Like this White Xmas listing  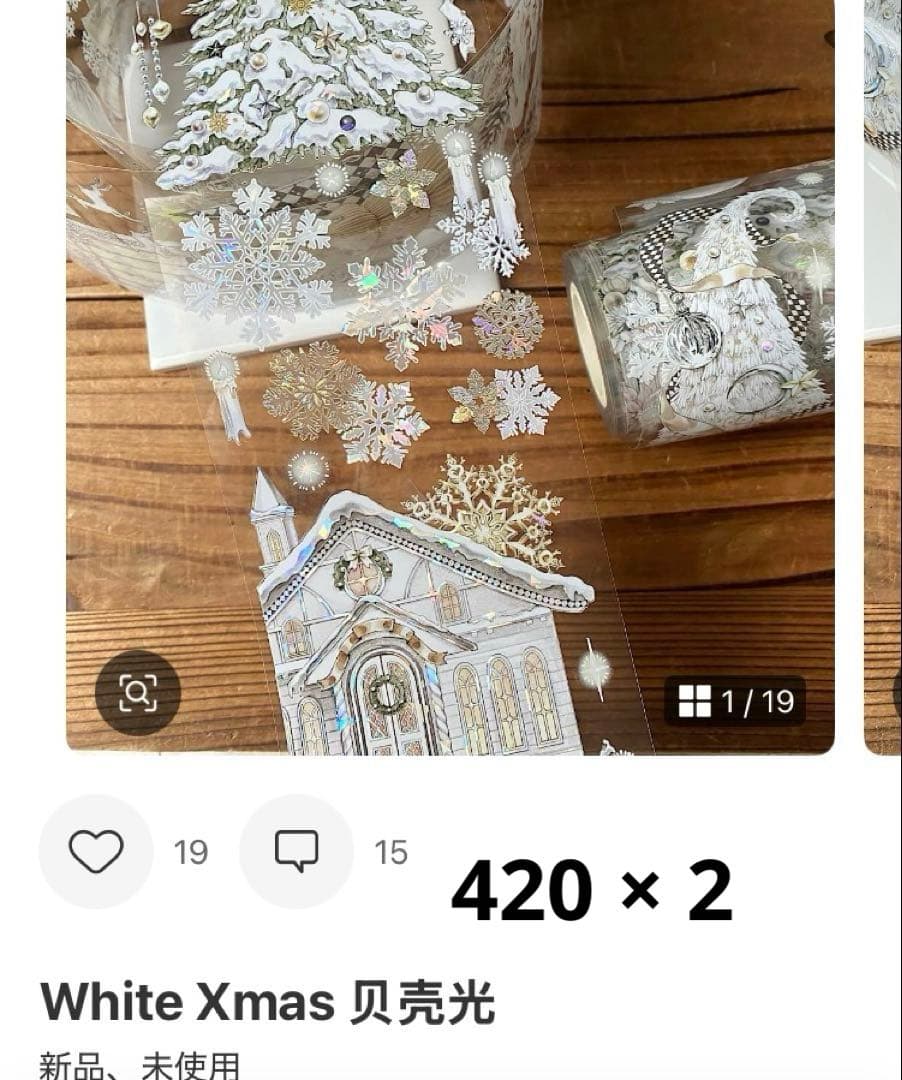click(96, 852)
